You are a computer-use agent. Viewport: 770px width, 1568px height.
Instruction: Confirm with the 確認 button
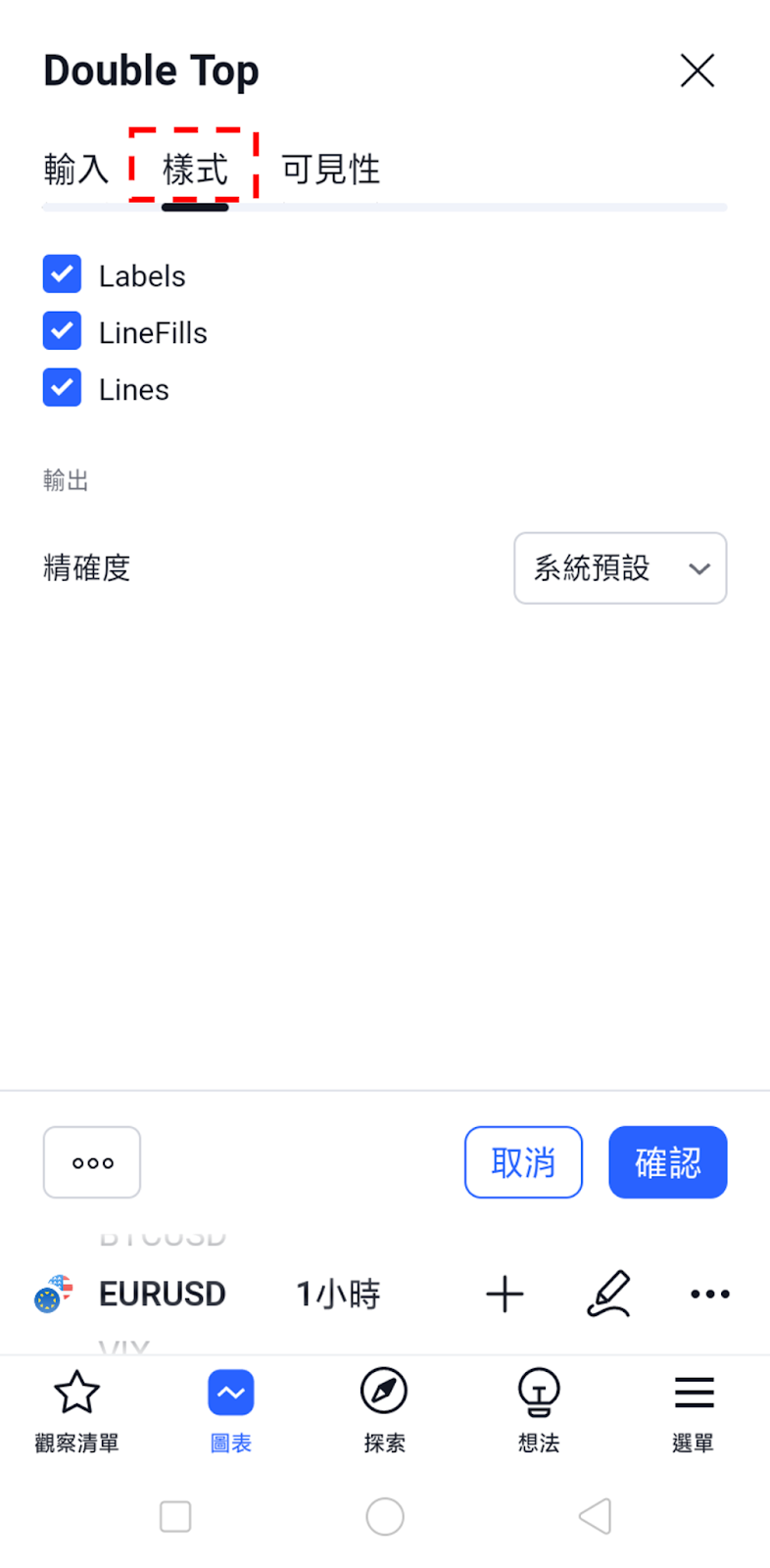668,1162
